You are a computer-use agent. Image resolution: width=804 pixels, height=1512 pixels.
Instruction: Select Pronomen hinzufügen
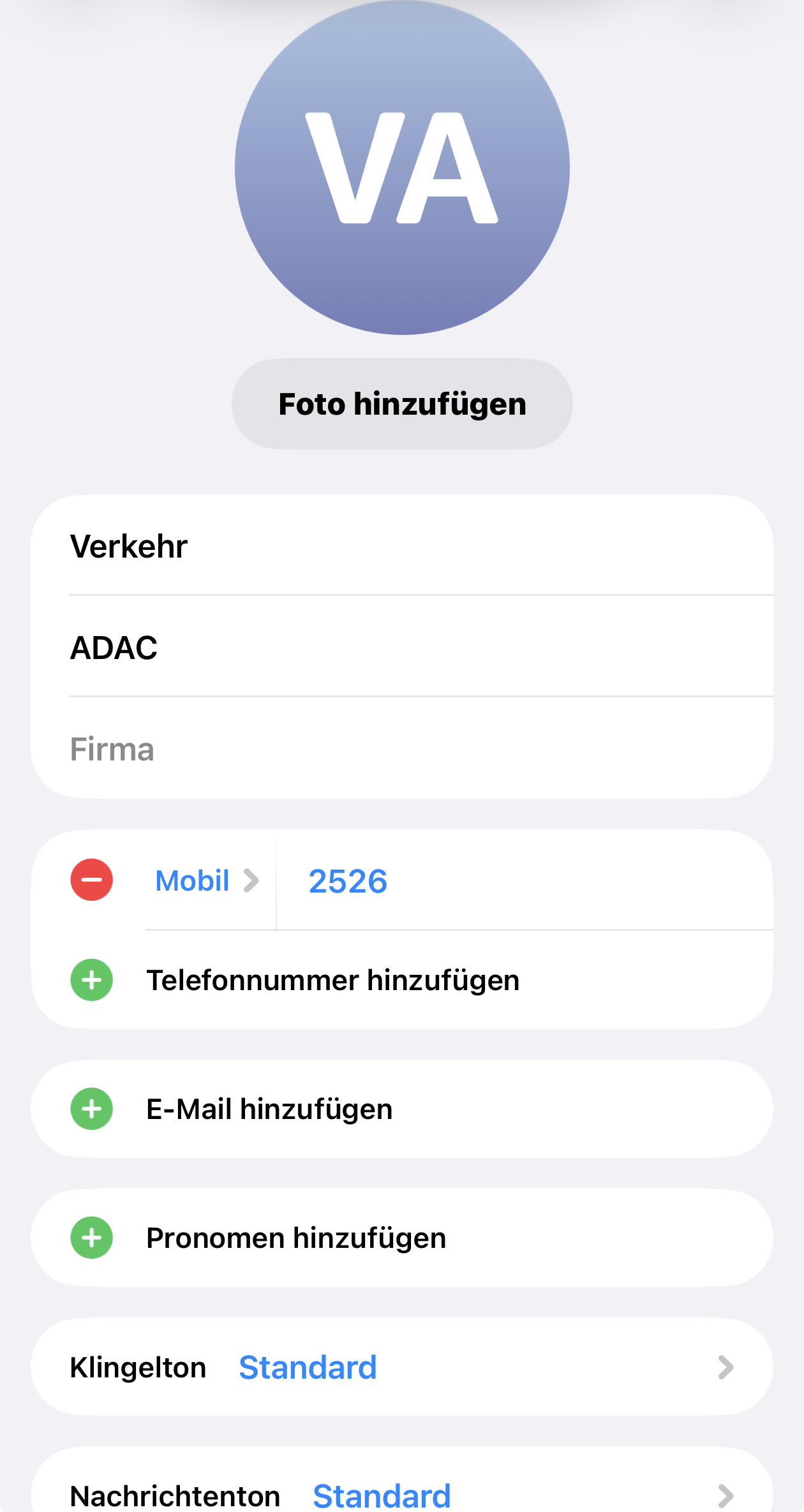coord(295,1238)
